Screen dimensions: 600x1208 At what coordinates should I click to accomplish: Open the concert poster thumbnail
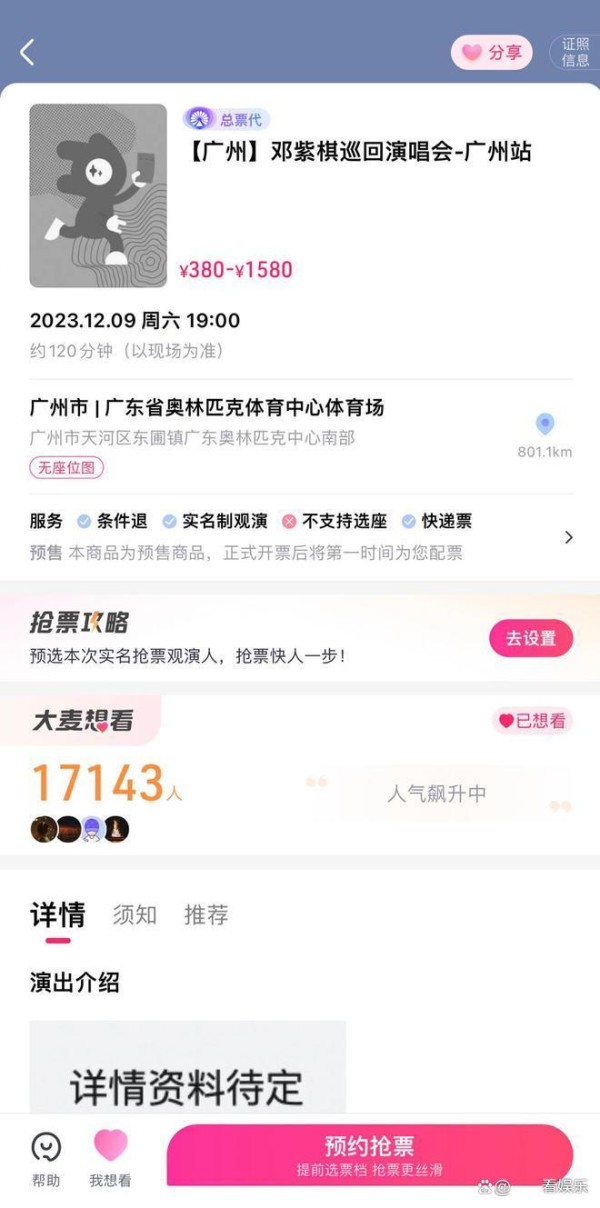coord(98,196)
